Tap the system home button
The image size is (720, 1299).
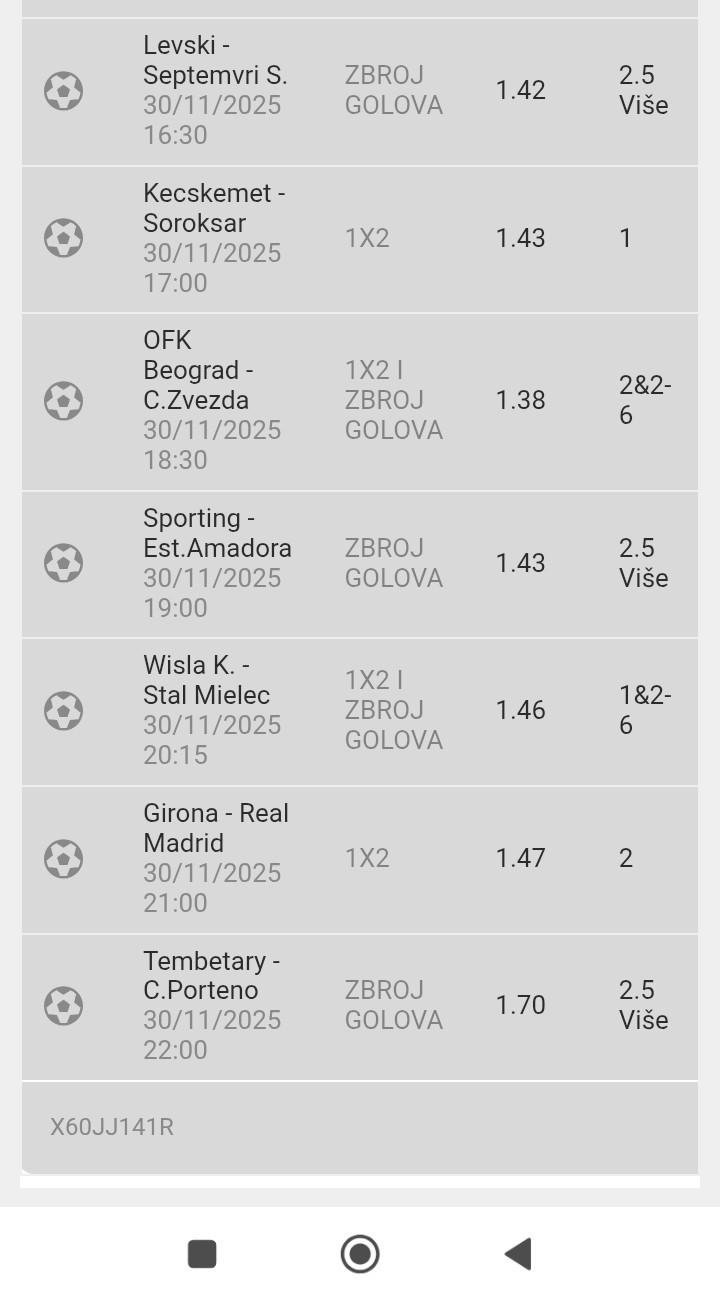pyautogui.click(x=360, y=1253)
